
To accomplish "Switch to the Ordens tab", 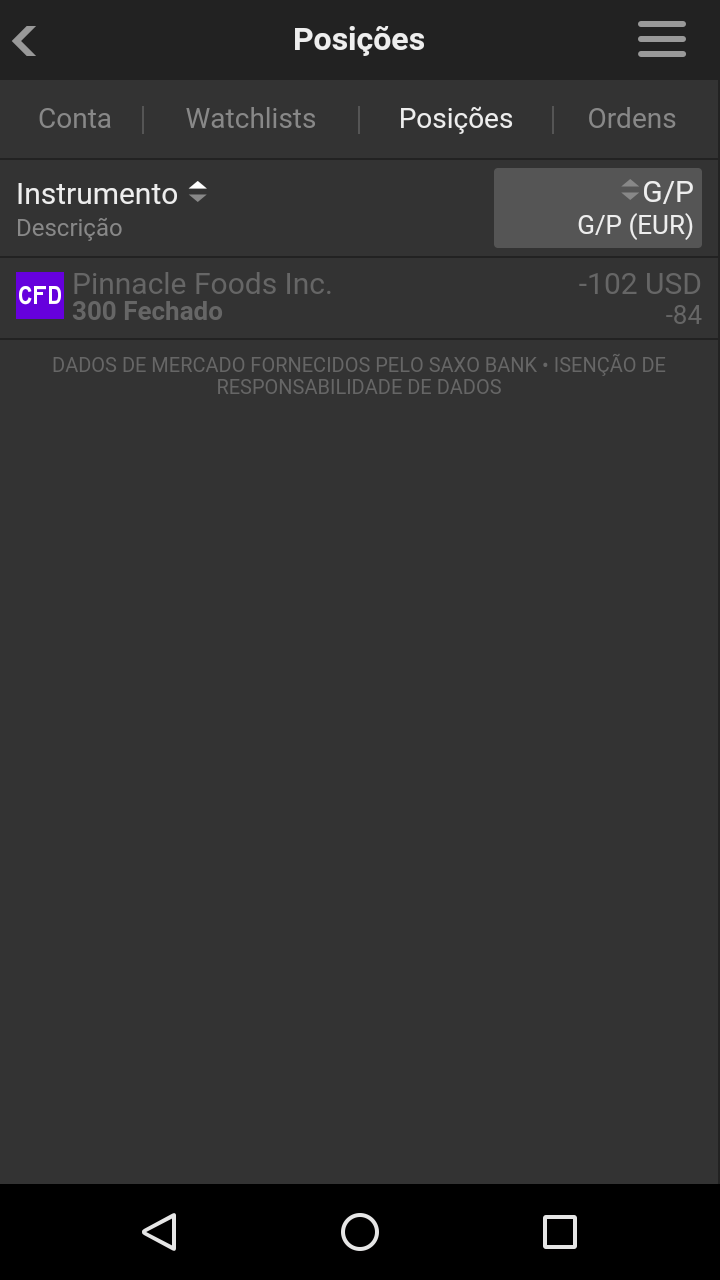I will pyautogui.click(x=631, y=118).
